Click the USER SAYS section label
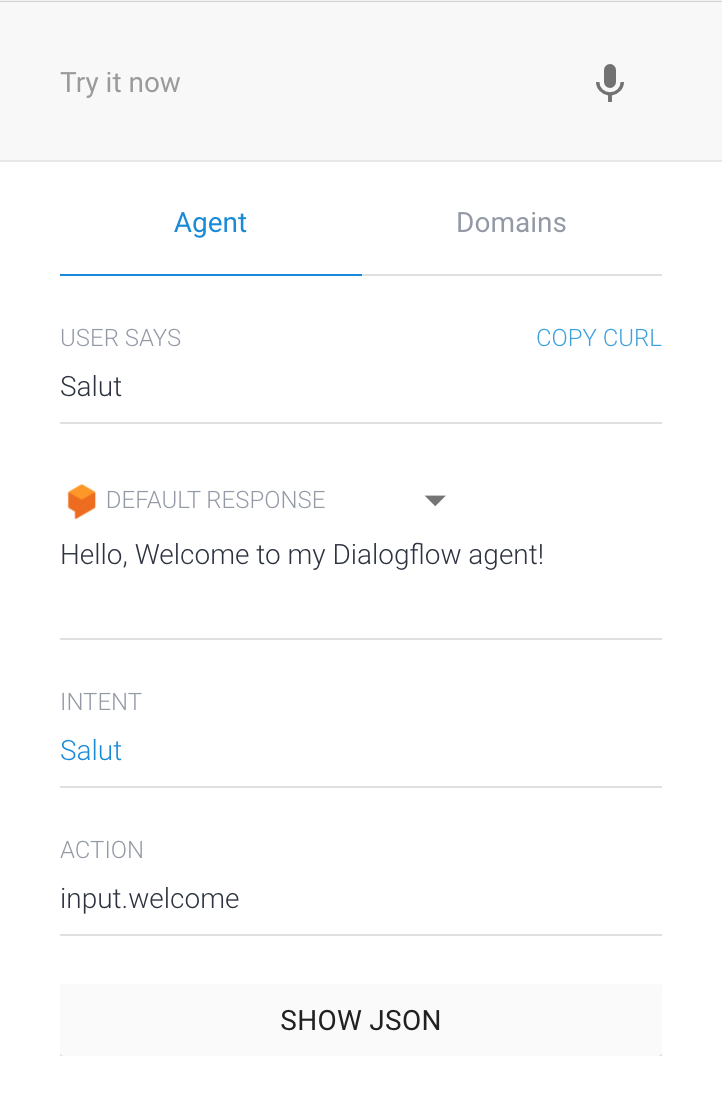 click(x=120, y=338)
